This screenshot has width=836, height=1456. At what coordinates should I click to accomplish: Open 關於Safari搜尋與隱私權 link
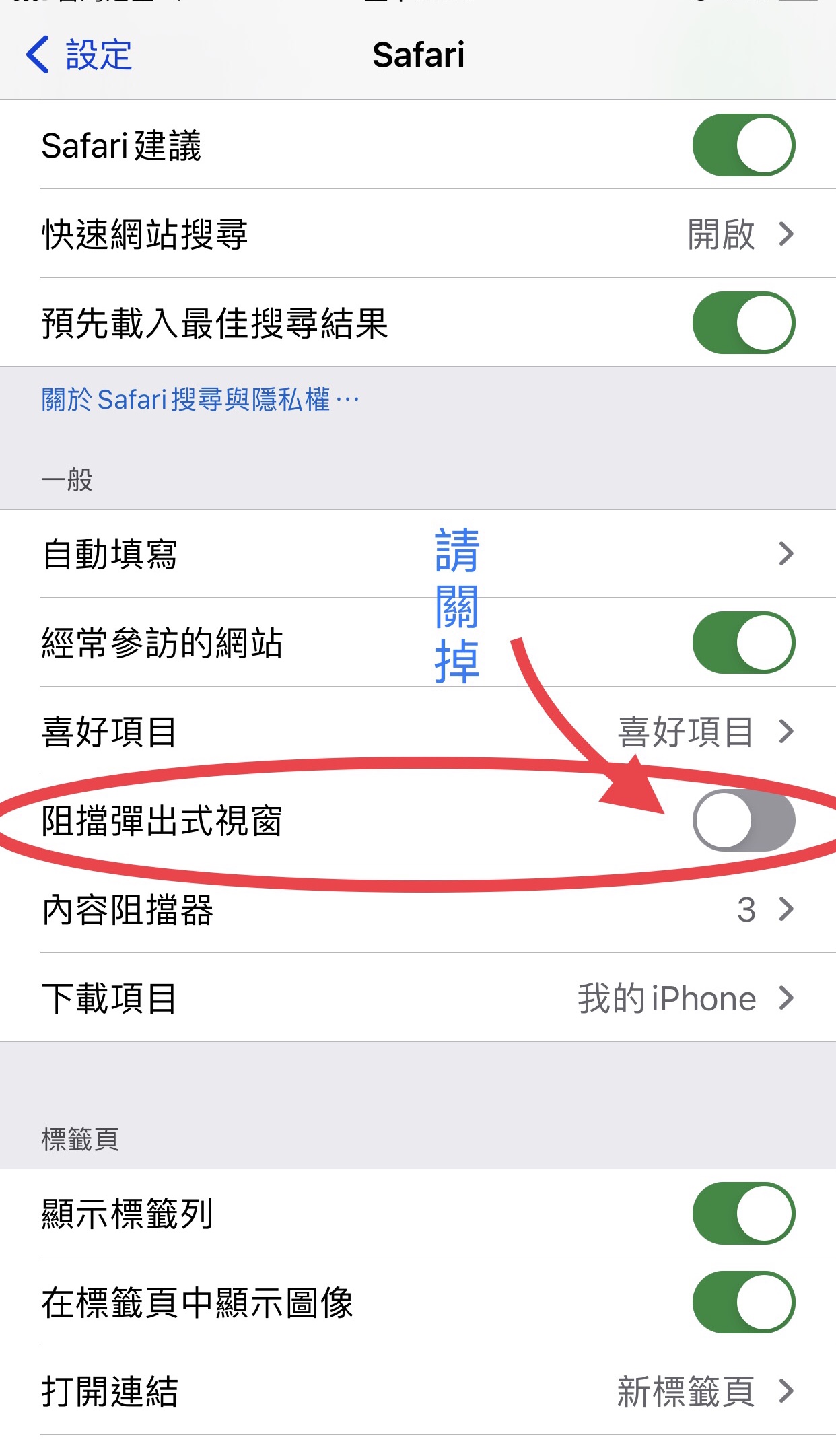pyautogui.click(x=200, y=400)
